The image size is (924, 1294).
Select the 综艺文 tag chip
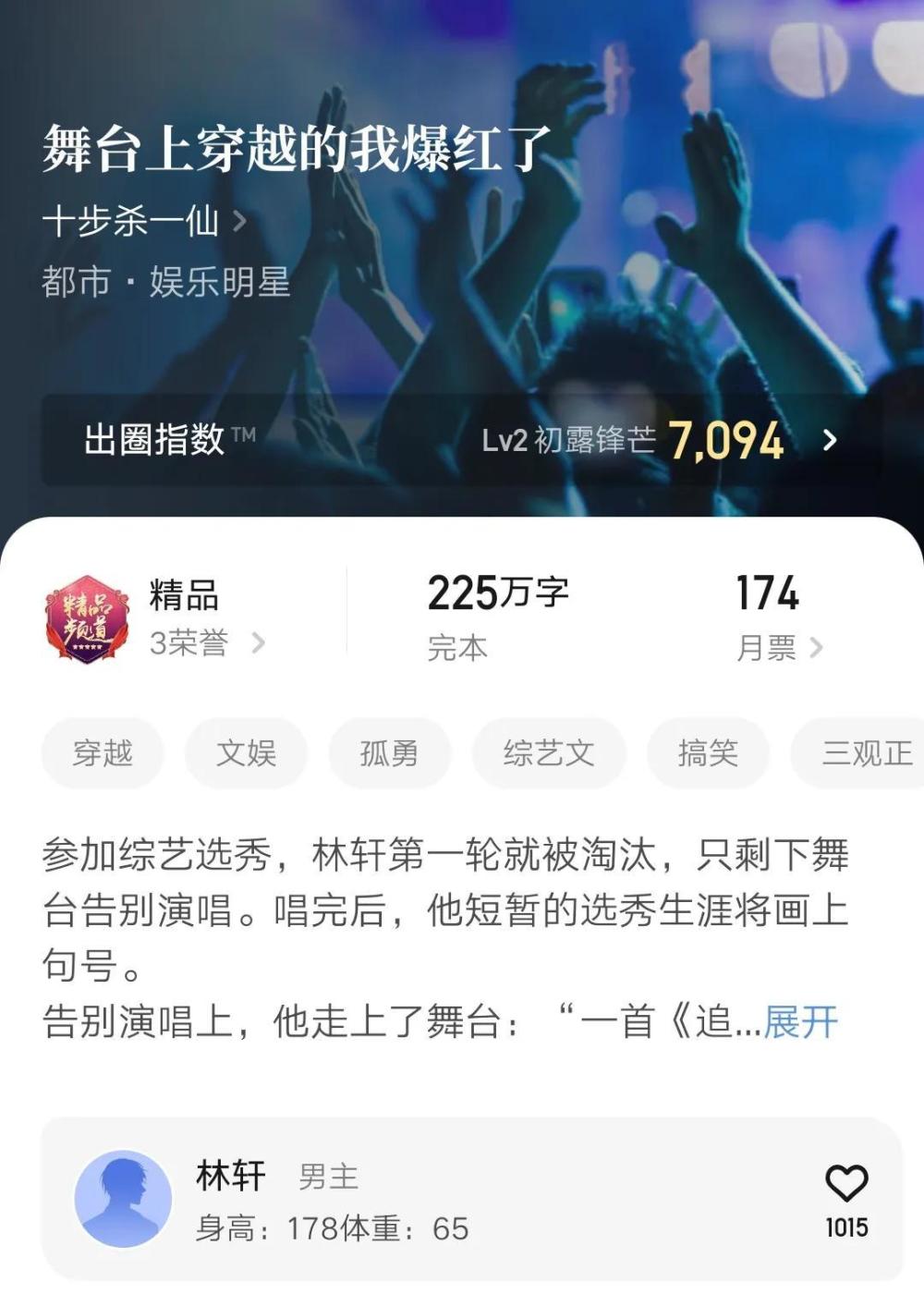click(549, 753)
